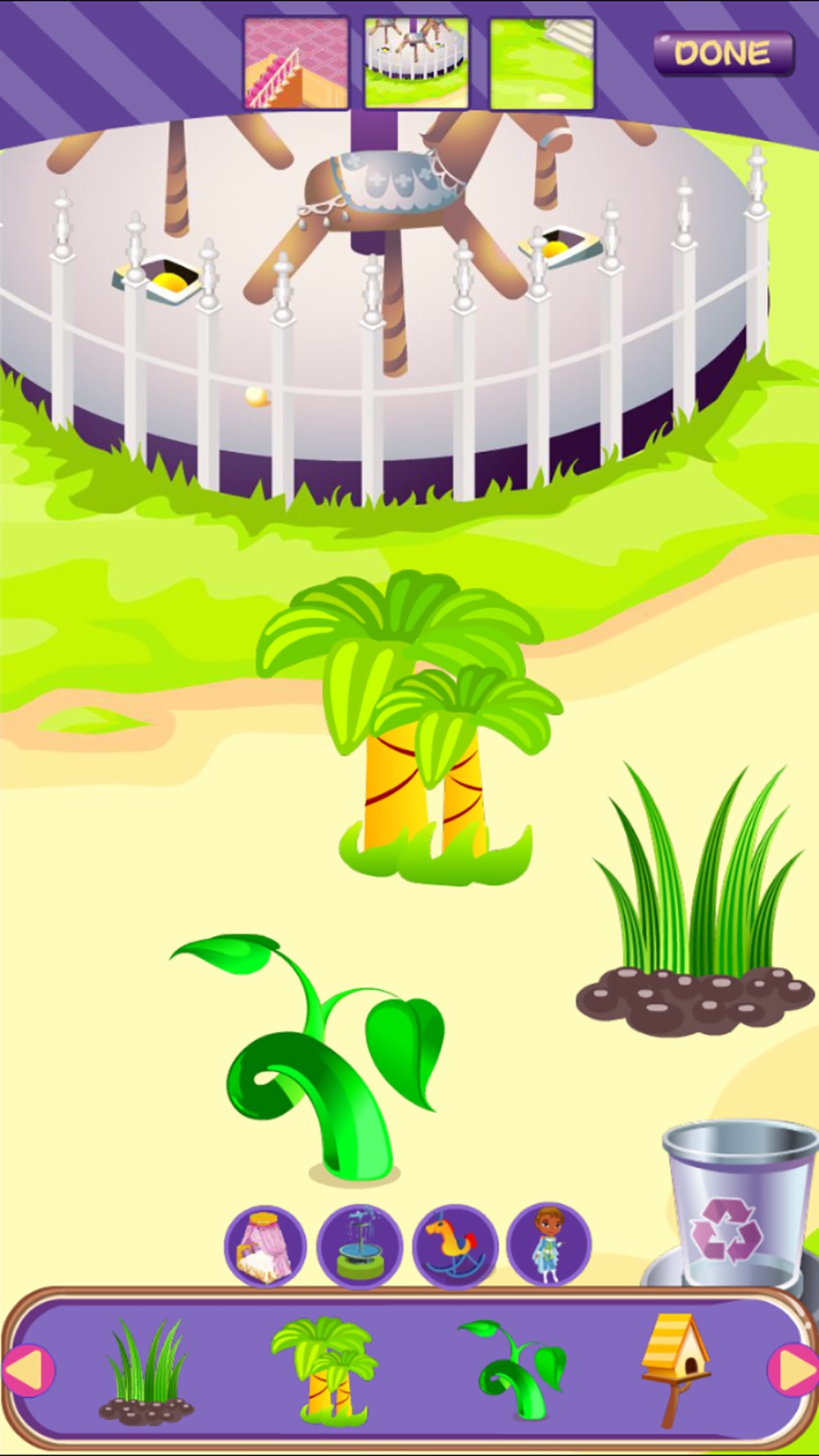Switch to the pink staircase room scene
This screenshot has width=819, height=1456.
pyautogui.click(x=296, y=63)
